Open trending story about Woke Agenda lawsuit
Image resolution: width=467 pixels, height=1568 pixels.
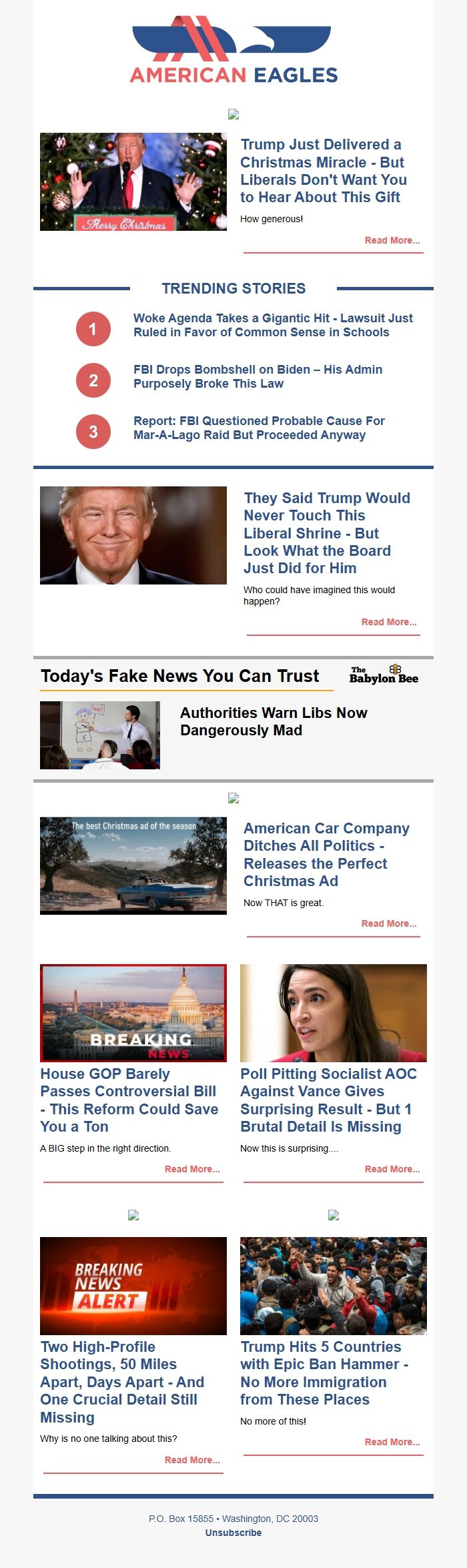[273, 325]
